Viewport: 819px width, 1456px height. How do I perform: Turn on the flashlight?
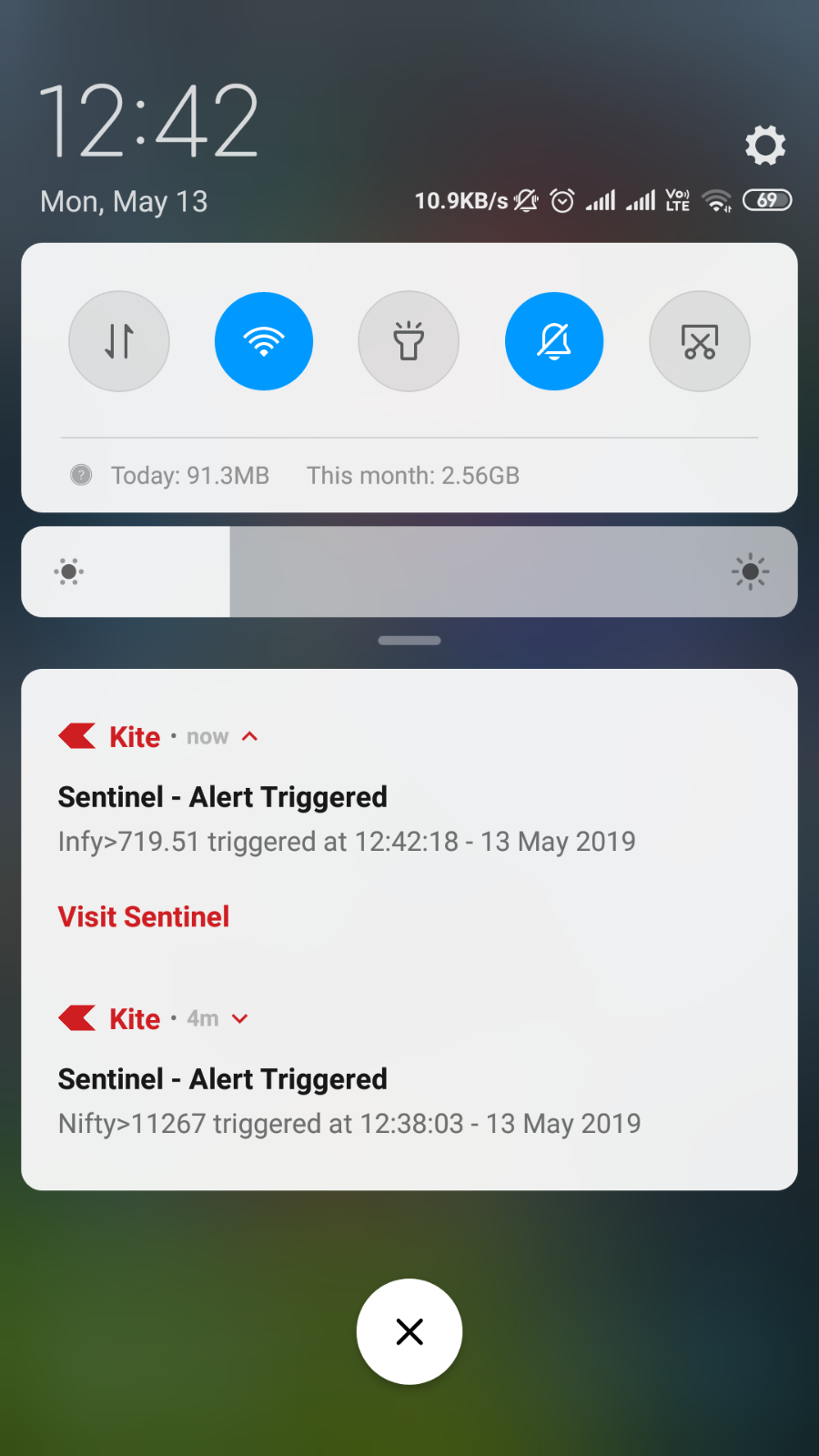pos(409,341)
